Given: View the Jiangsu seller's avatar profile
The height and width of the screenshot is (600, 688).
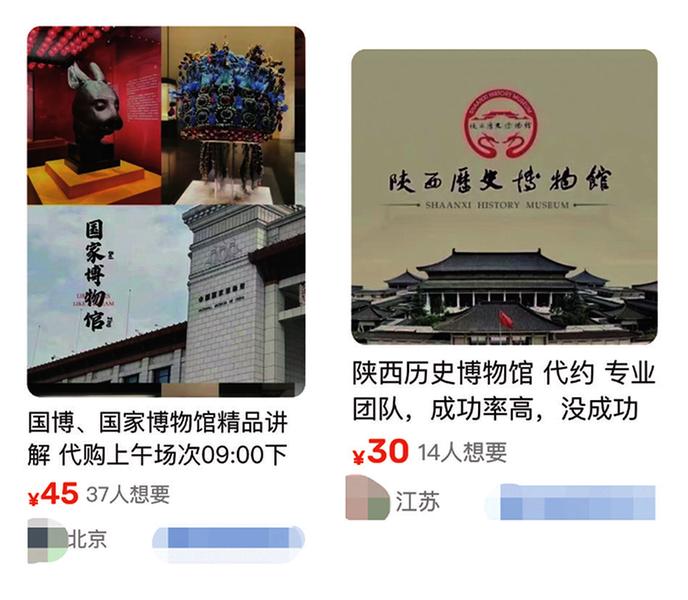Looking at the screenshot, I should click(367, 499).
